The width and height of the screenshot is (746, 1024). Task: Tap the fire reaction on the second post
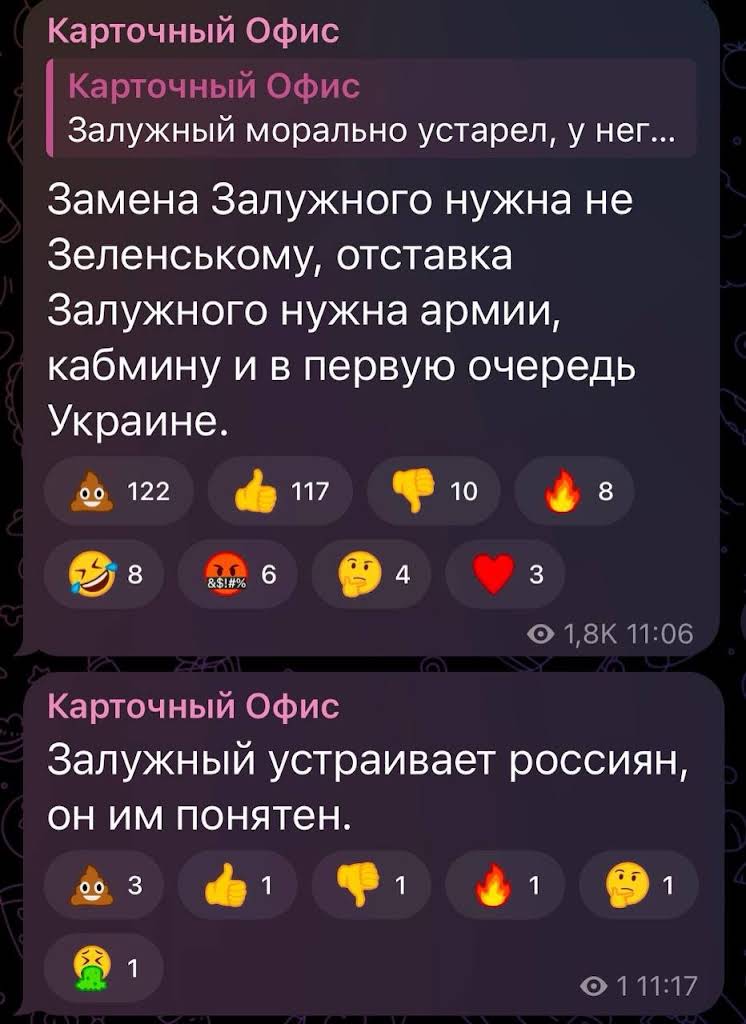pyautogui.click(x=503, y=886)
